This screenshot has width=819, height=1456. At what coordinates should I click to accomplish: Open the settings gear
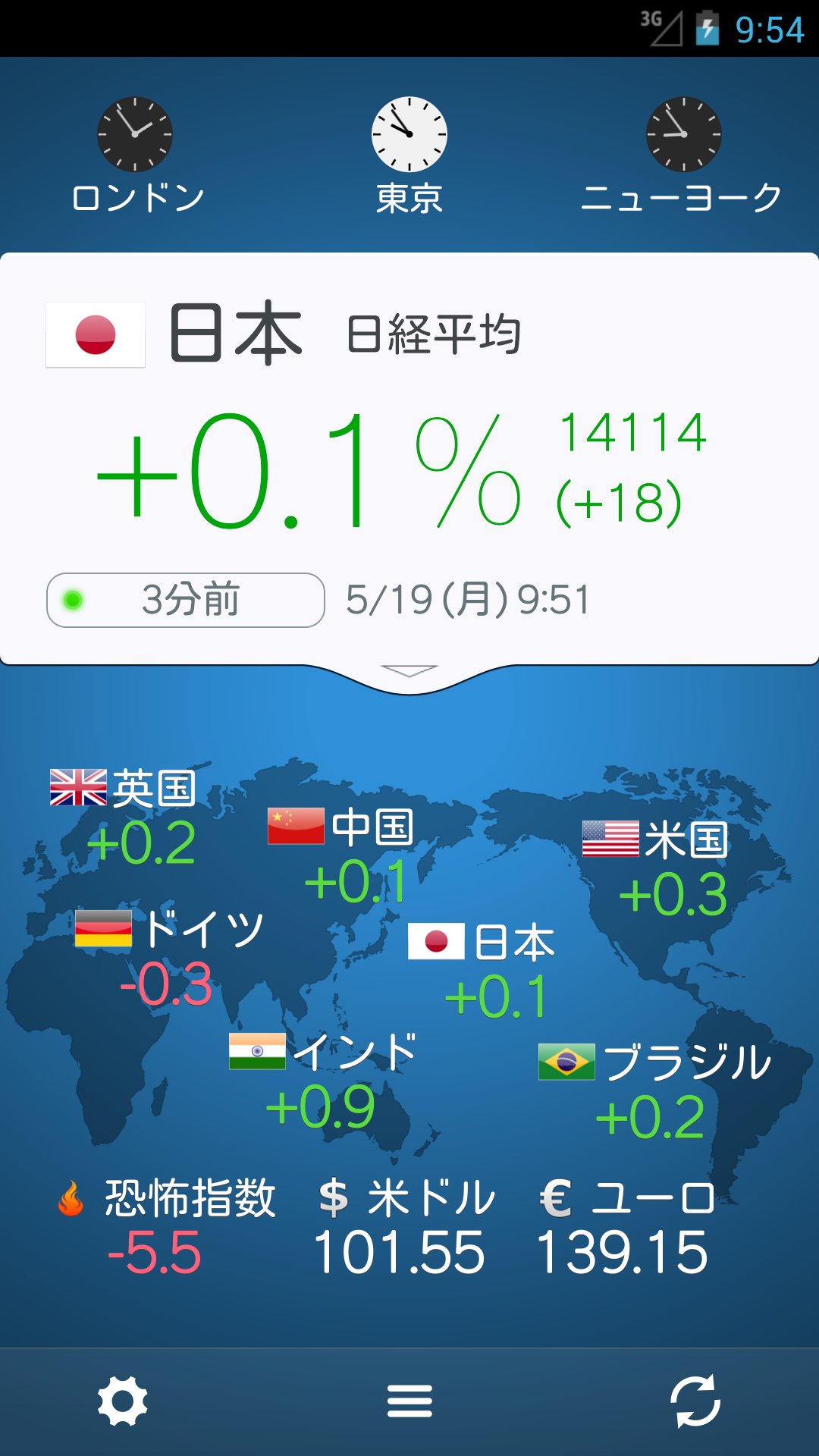(121, 1399)
